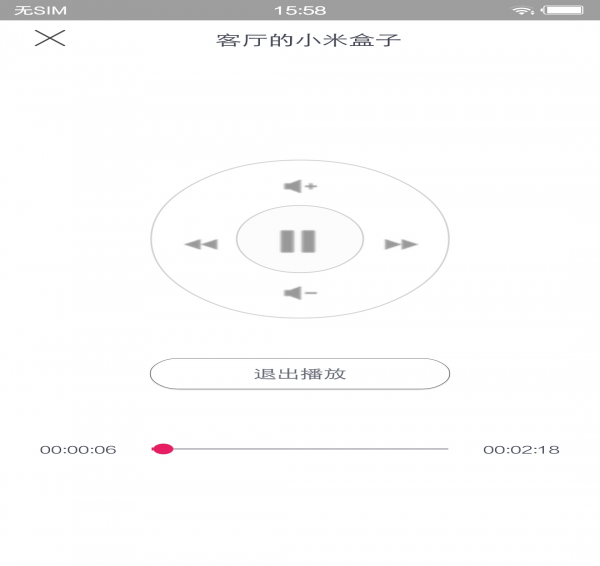Rewind the video
This screenshot has height=566, width=600.
pyautogui.click(x=201, y=244)
